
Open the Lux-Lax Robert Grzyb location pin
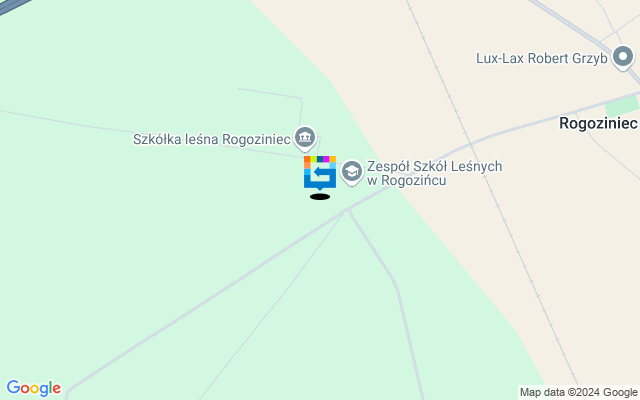(x=624, y=58)
